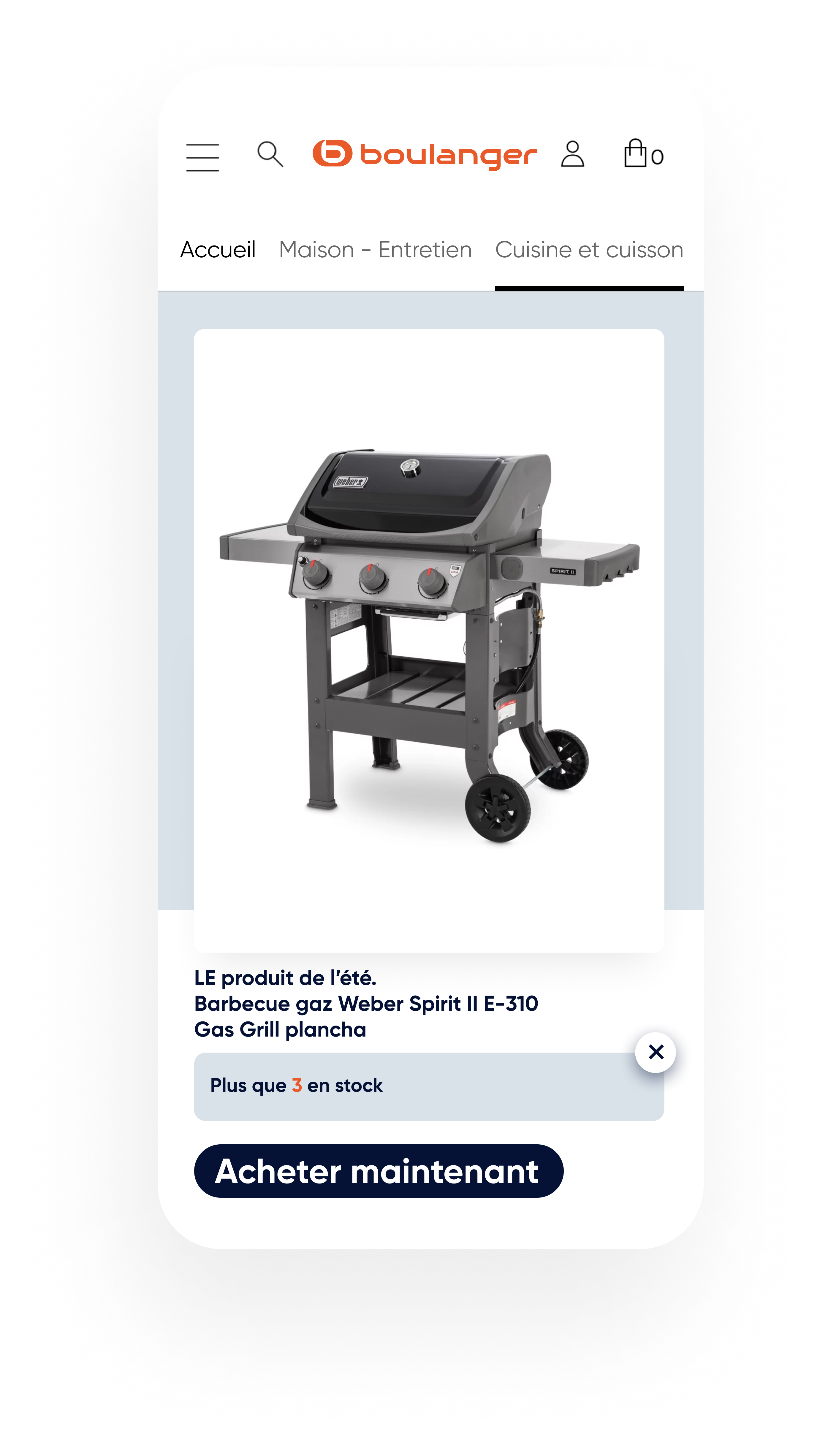Switch to the Accueil tab
This screenshot has height=1456, width=820.
pyautogui.click(x=218, y=250)
